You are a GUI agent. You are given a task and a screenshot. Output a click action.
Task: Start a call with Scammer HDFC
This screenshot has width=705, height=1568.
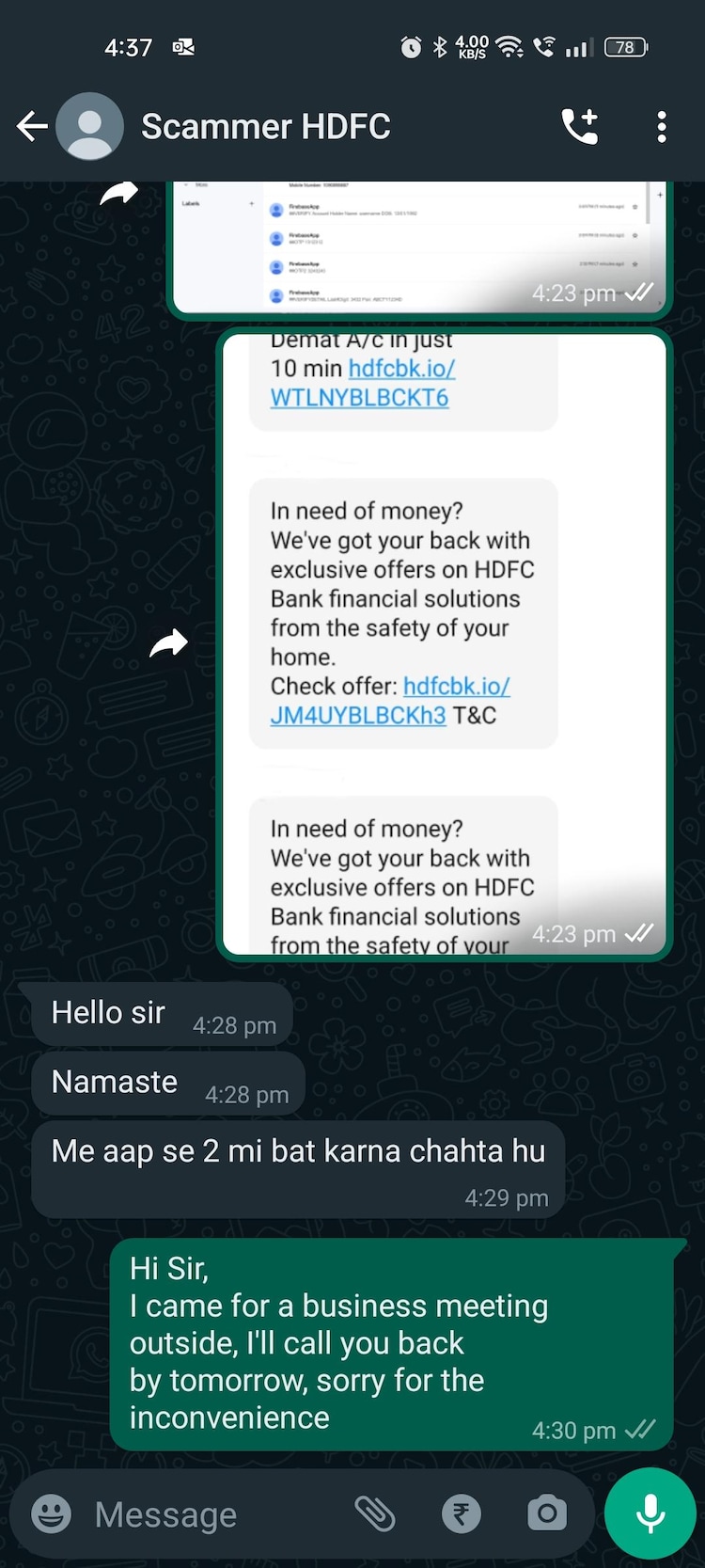click(x=579, y=126)
